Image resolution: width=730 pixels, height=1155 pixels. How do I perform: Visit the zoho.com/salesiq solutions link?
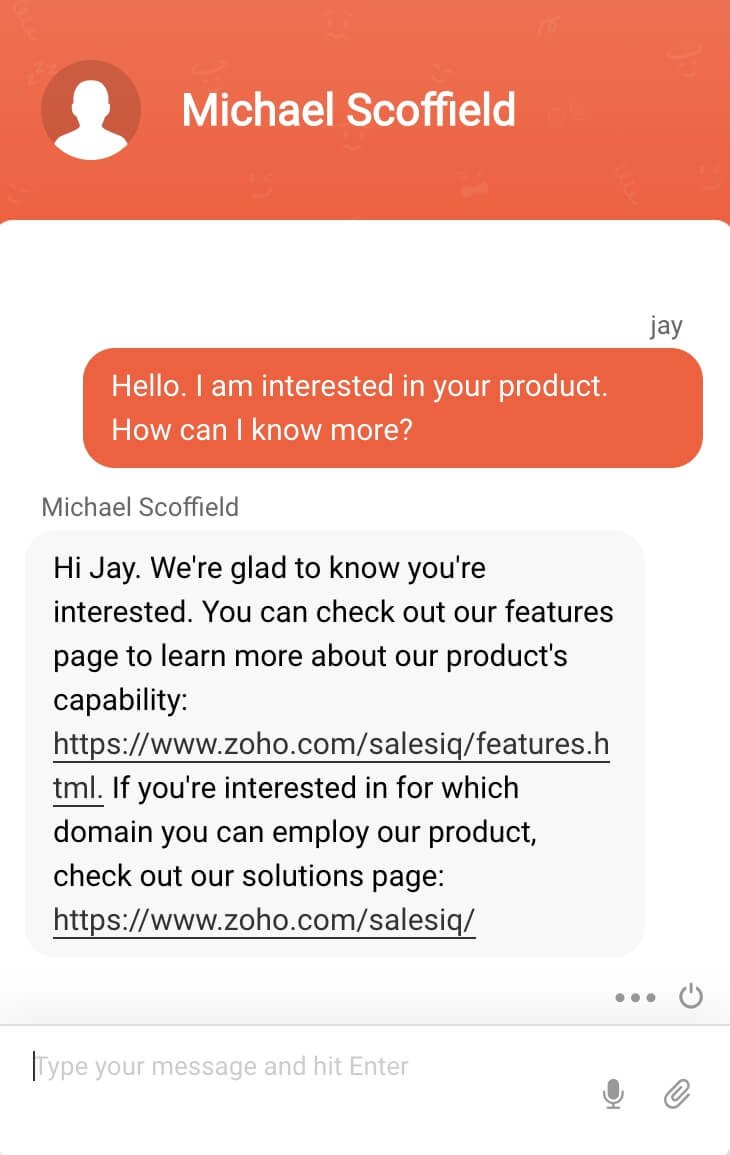263,919
